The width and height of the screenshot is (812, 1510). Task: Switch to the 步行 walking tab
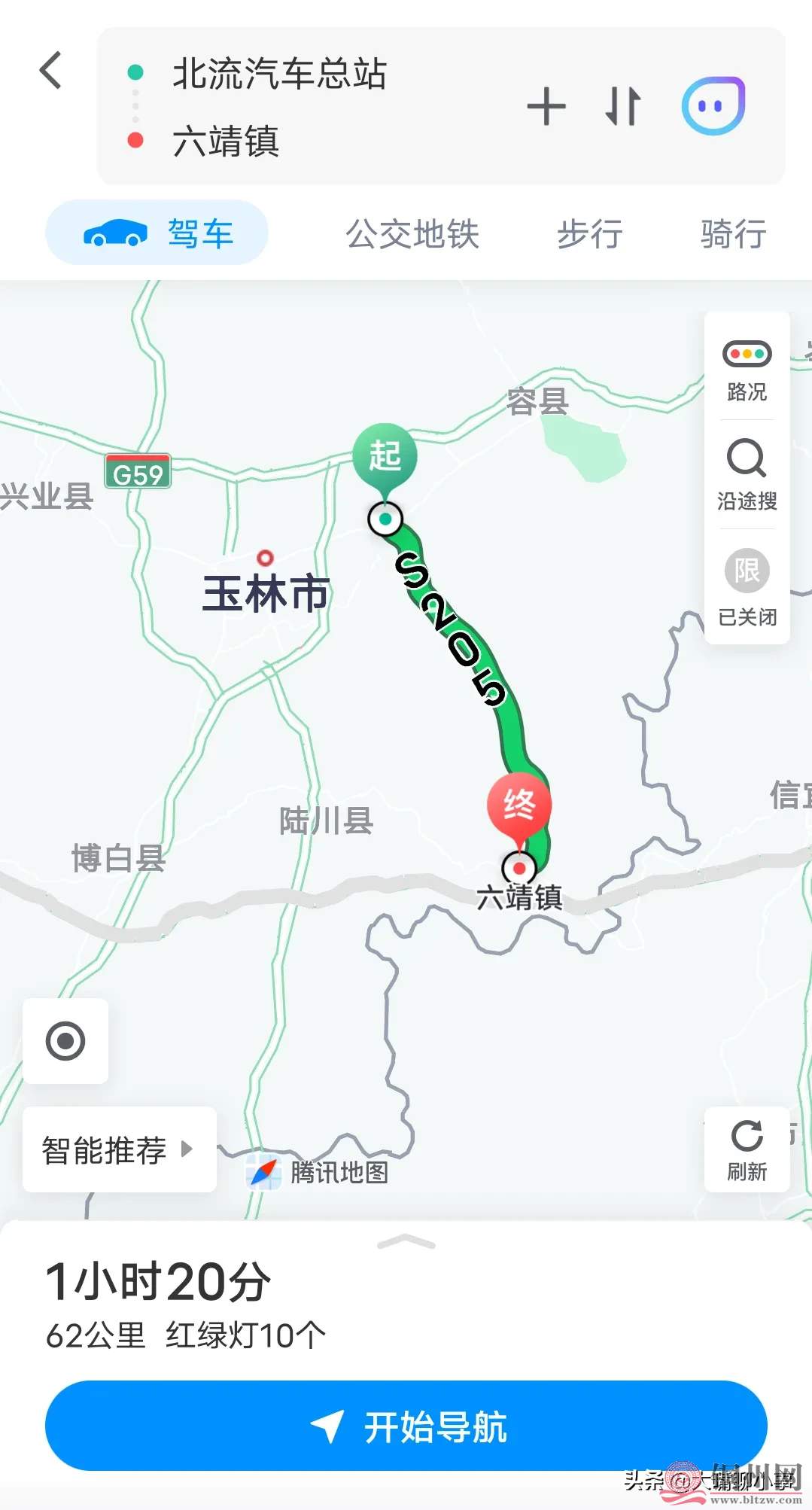click(x=589, y=234)
